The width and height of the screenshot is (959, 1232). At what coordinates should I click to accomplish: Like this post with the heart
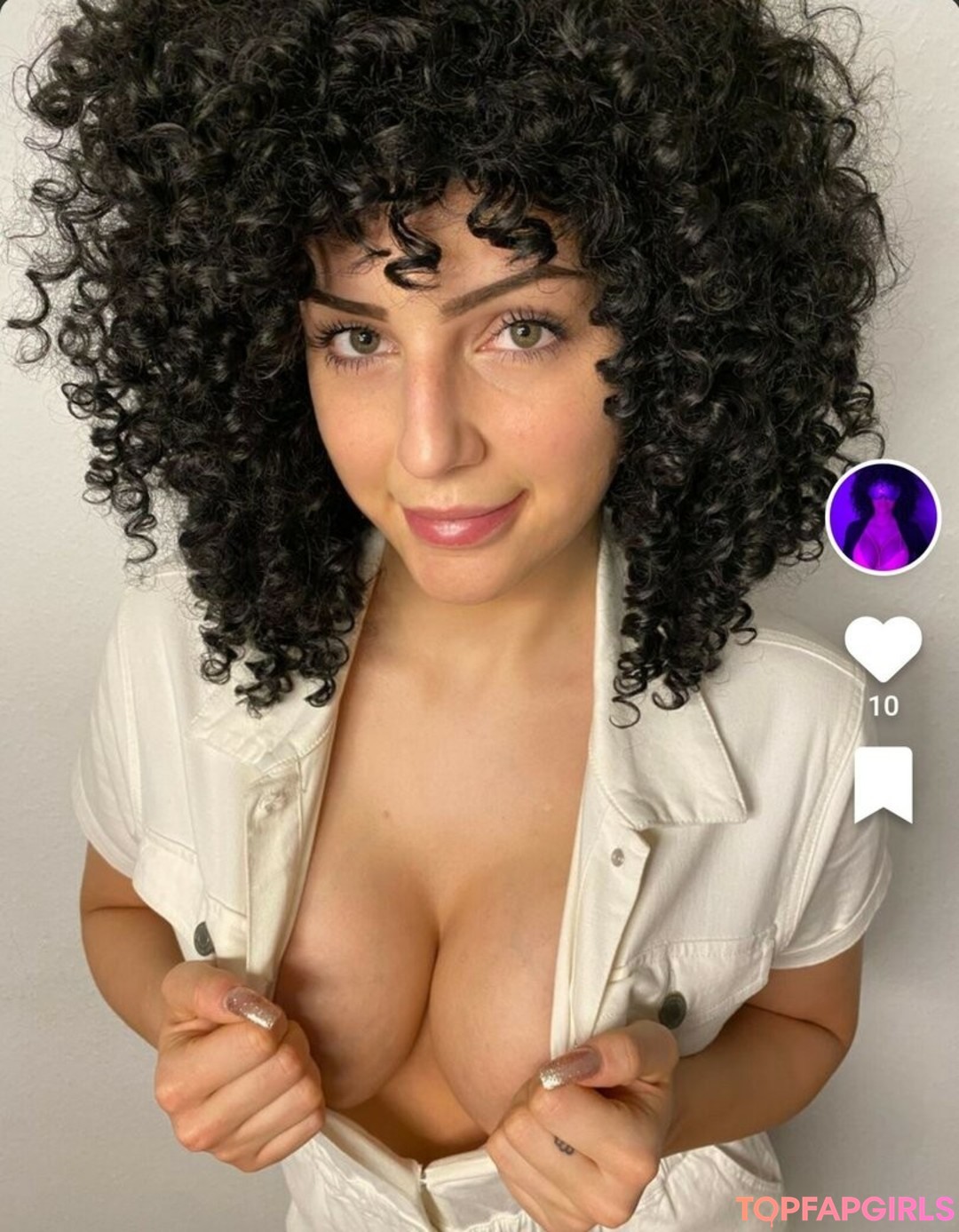coord(883,648)
